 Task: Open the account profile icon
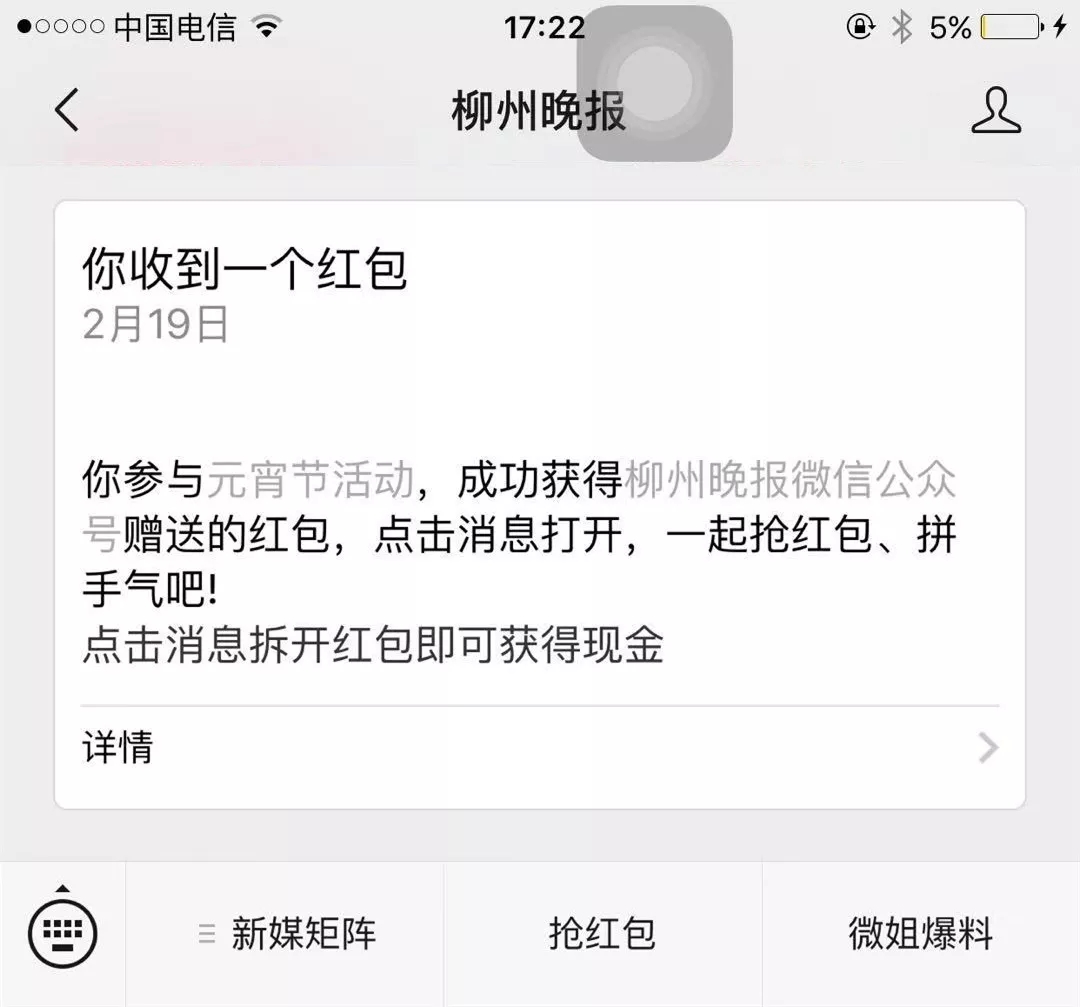click(x=996, y=111)
